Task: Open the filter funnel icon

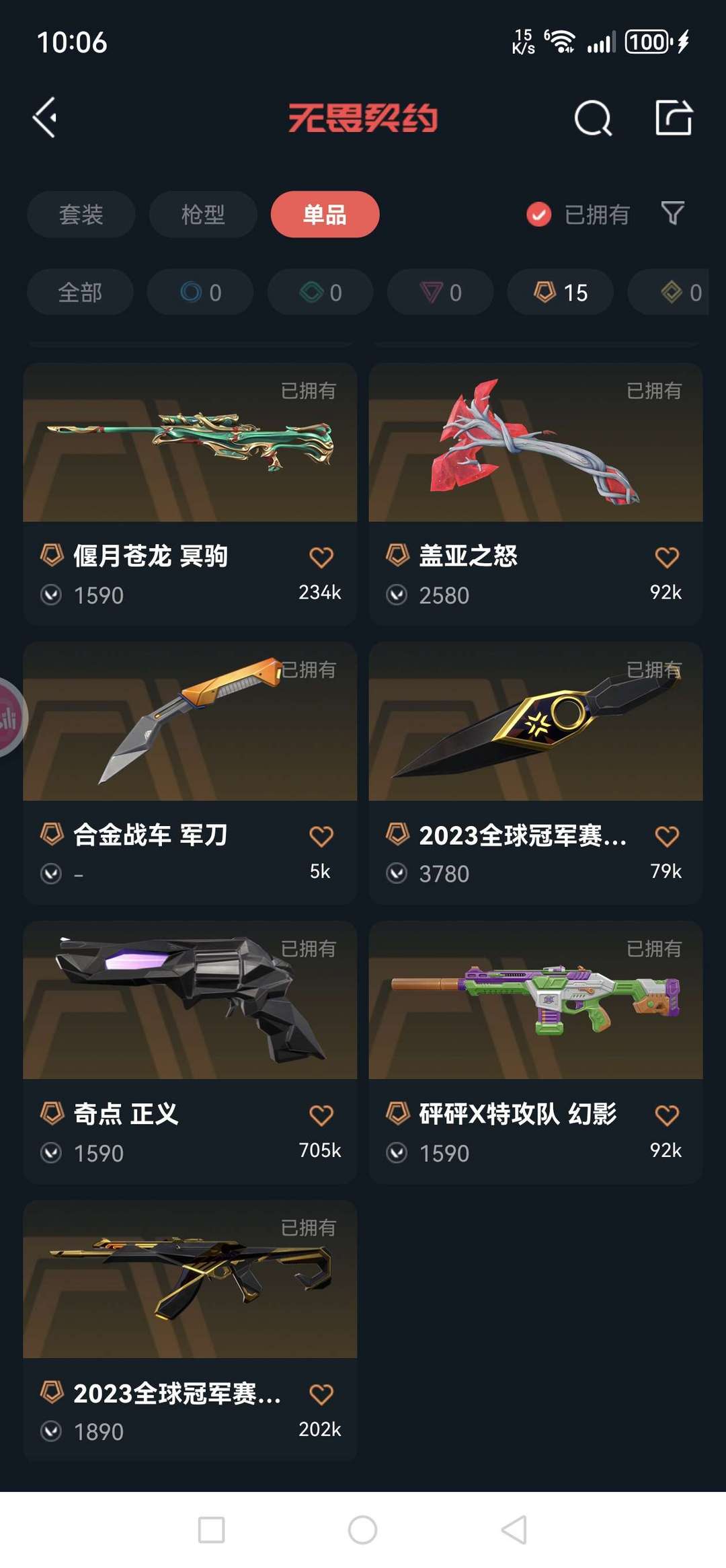Action: point(673,213)
